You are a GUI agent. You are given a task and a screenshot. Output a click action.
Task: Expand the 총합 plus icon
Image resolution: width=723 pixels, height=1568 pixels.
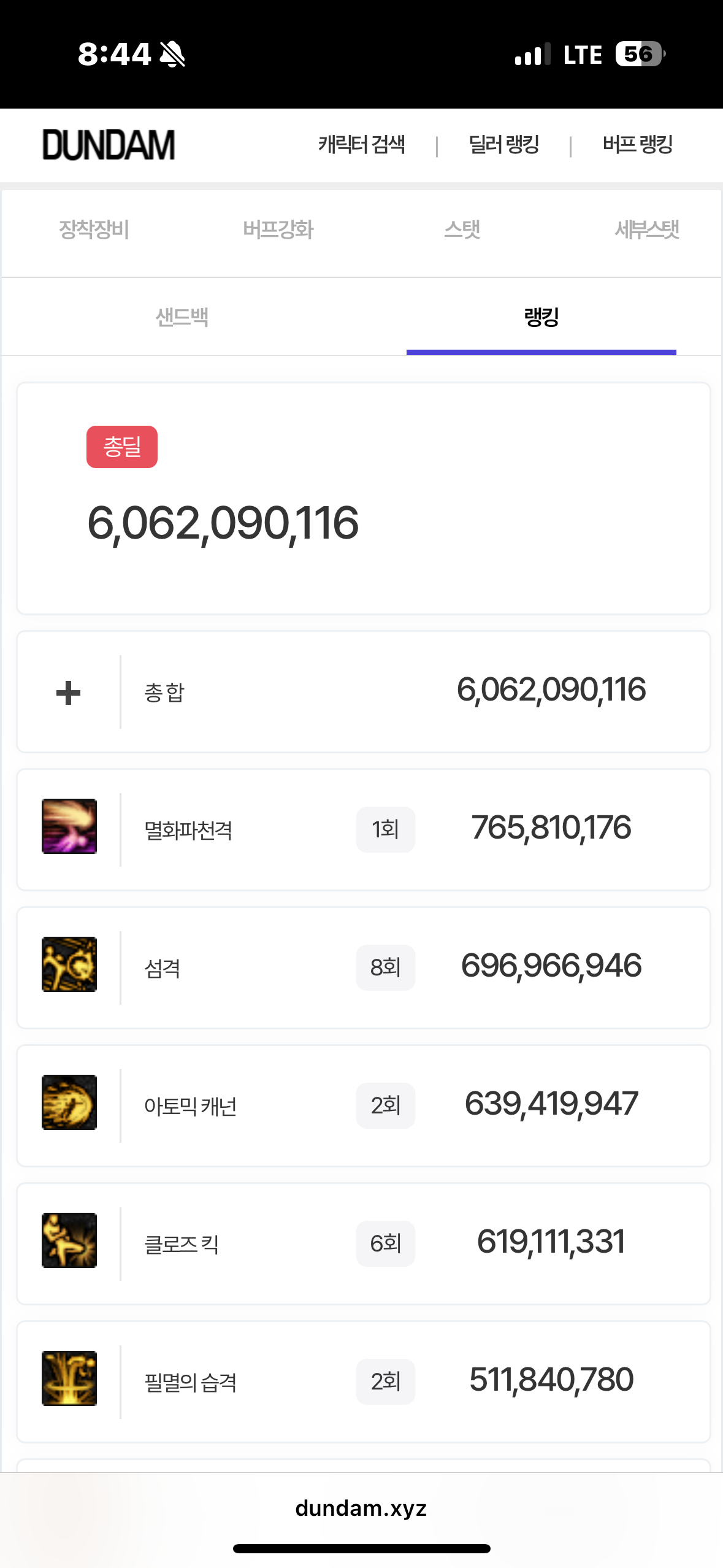tap(68, 693)
